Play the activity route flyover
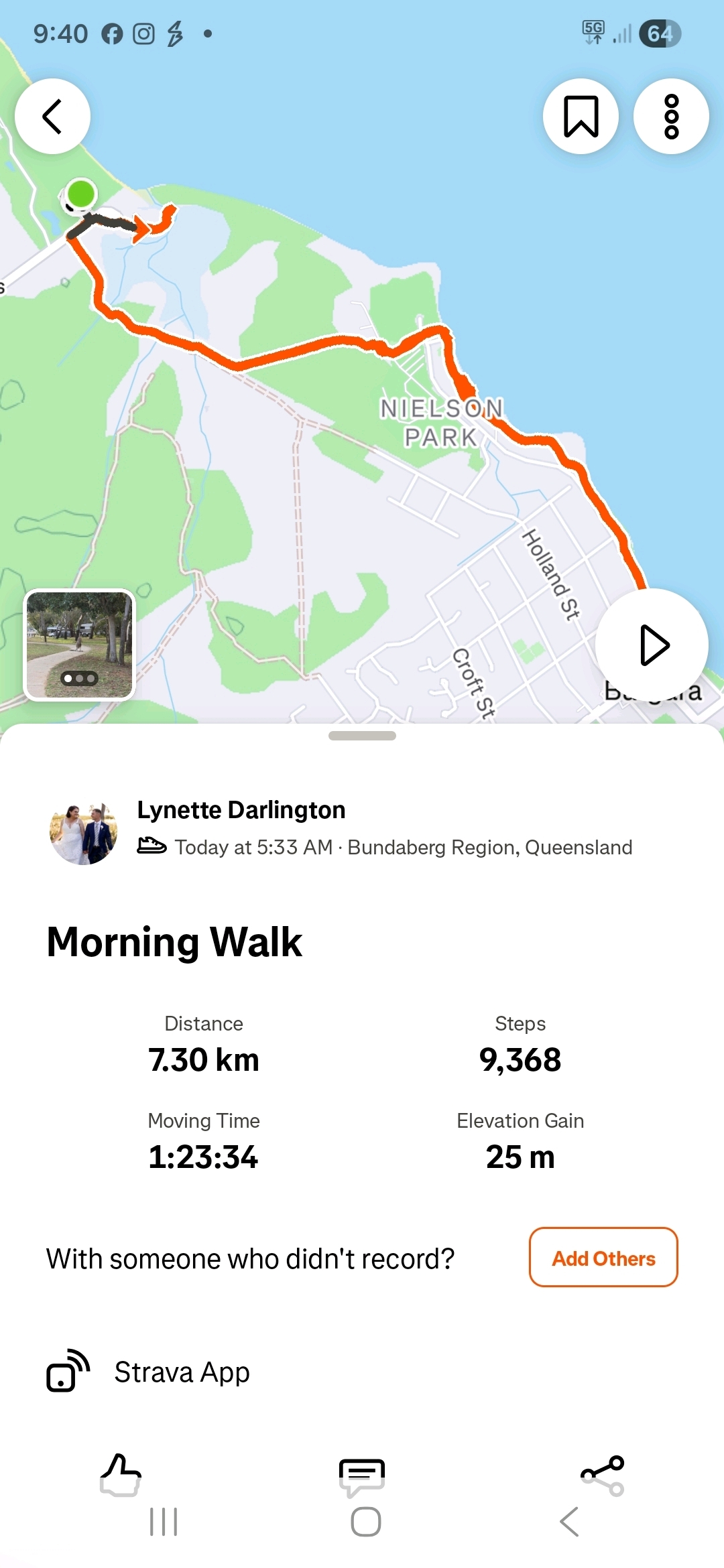This screenshot has height=1568, width=724. 652,645
